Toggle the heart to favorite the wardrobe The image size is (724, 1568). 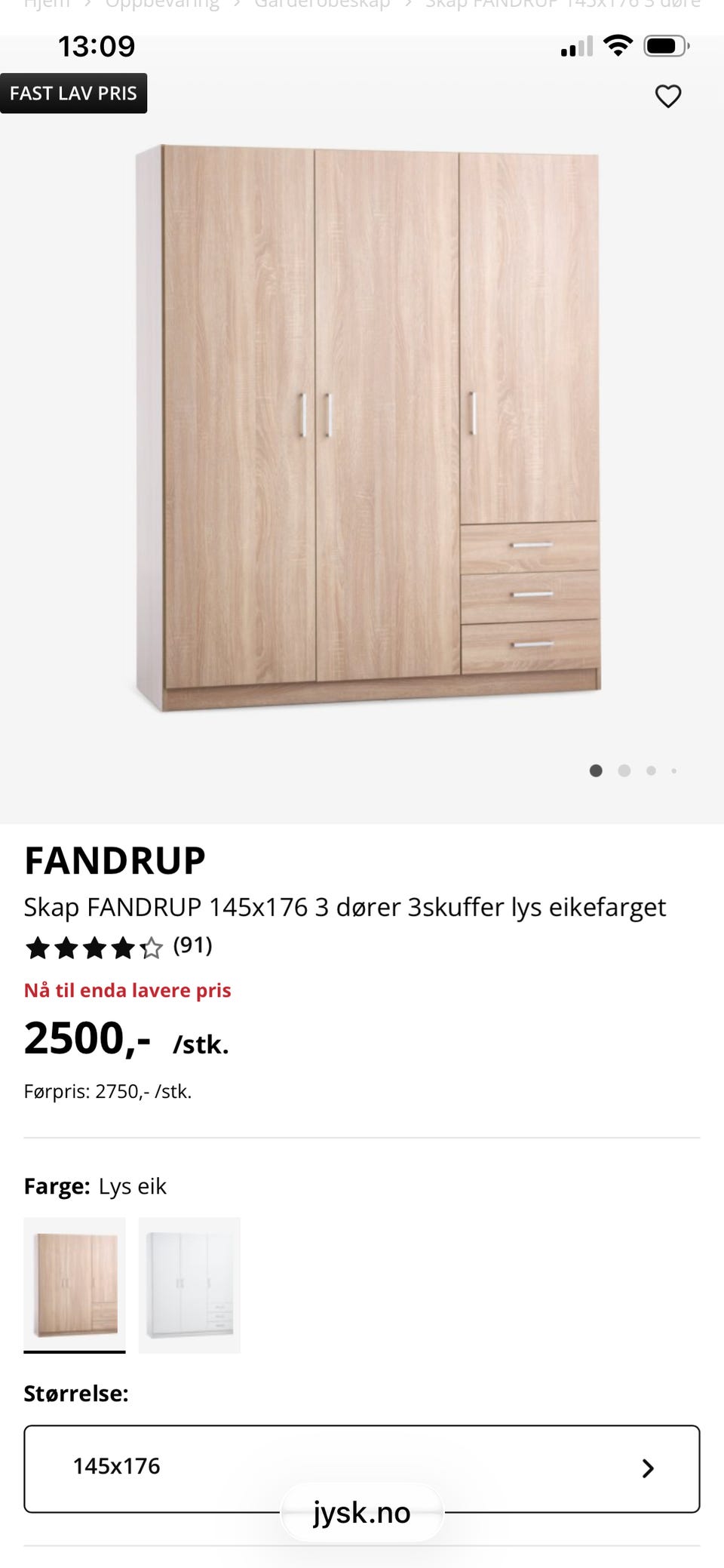pyautogui.click(x=668, y=95)
